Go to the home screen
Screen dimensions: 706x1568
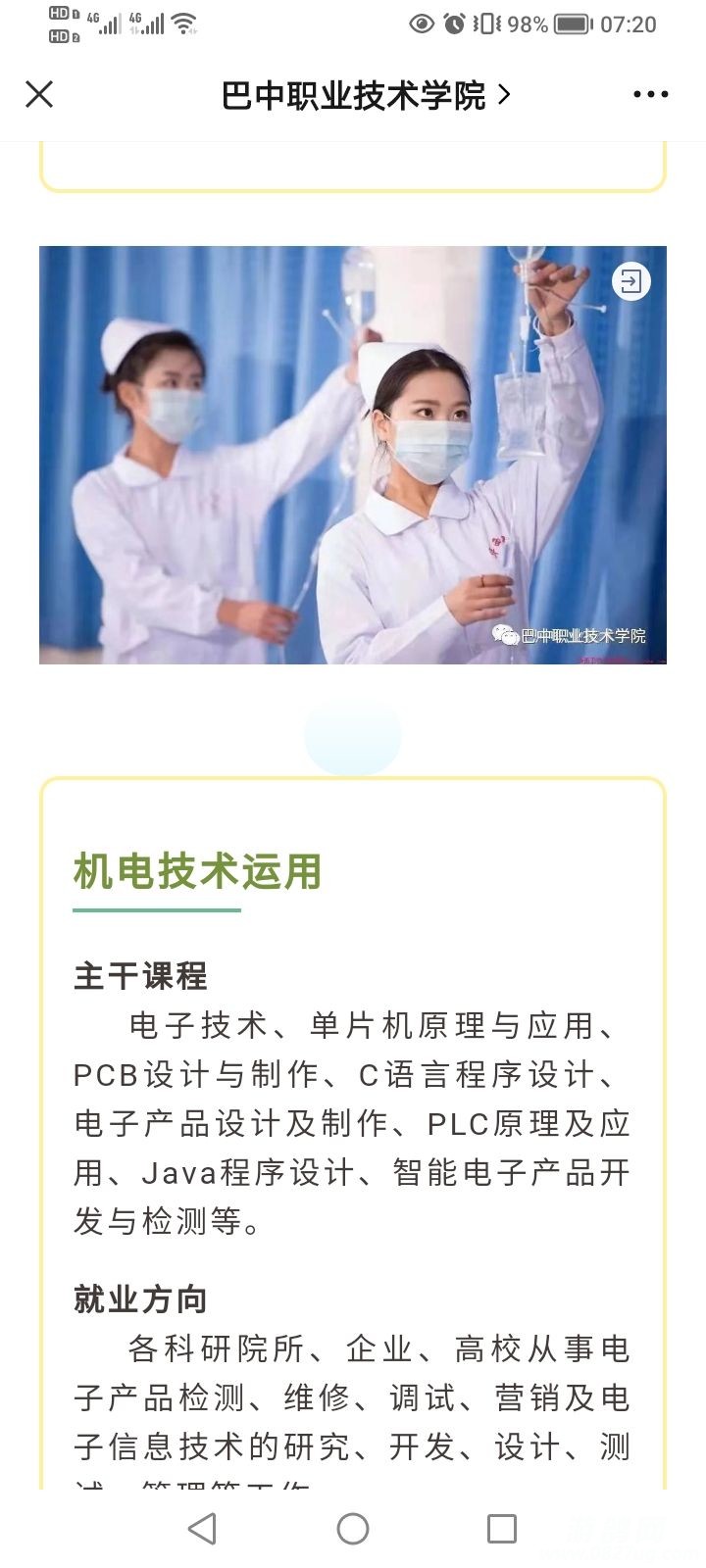pos(353,1529)
